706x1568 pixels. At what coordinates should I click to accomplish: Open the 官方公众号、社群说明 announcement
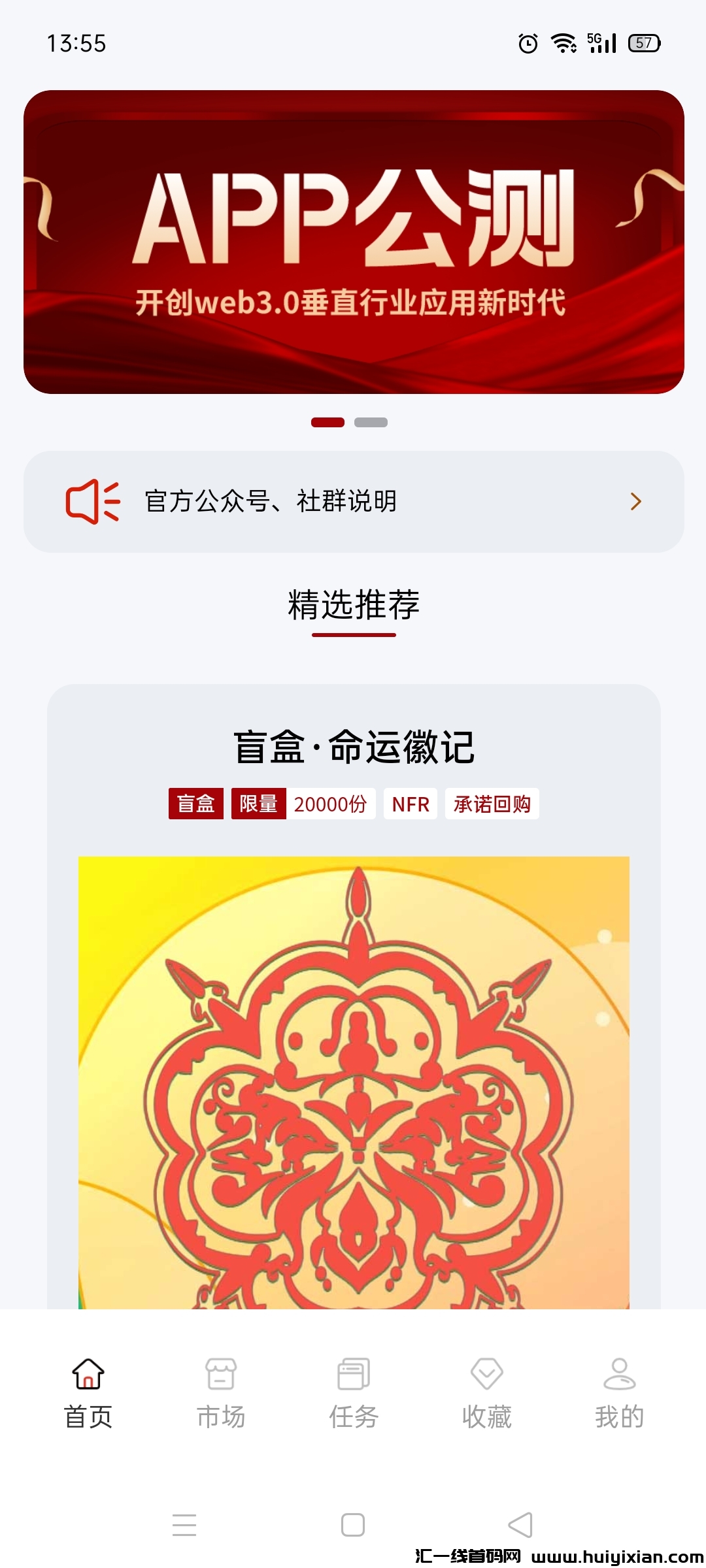[353, 501]
